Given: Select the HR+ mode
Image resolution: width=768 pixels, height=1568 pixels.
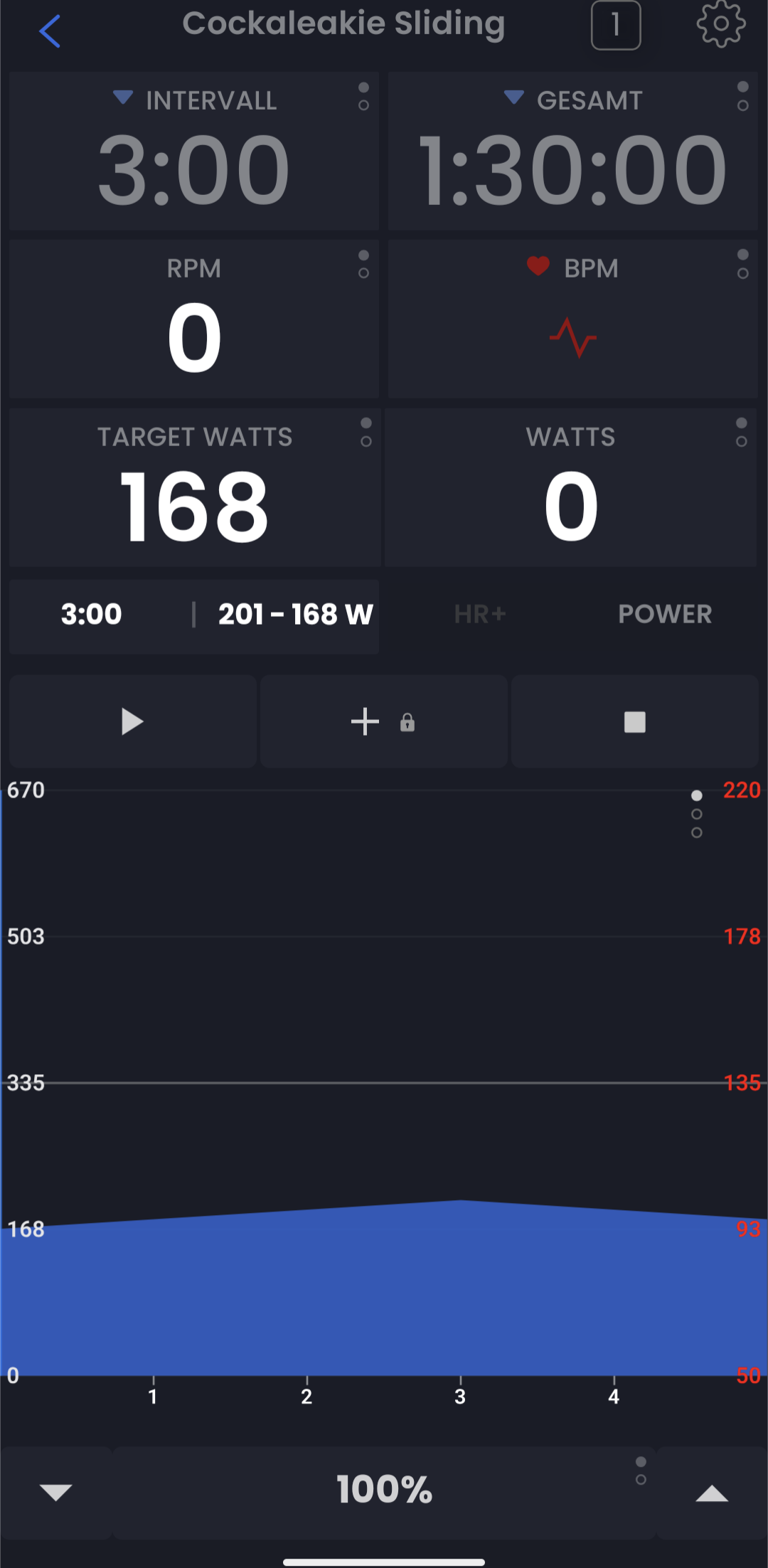Looking at the screenshot, I should (480, 615).
